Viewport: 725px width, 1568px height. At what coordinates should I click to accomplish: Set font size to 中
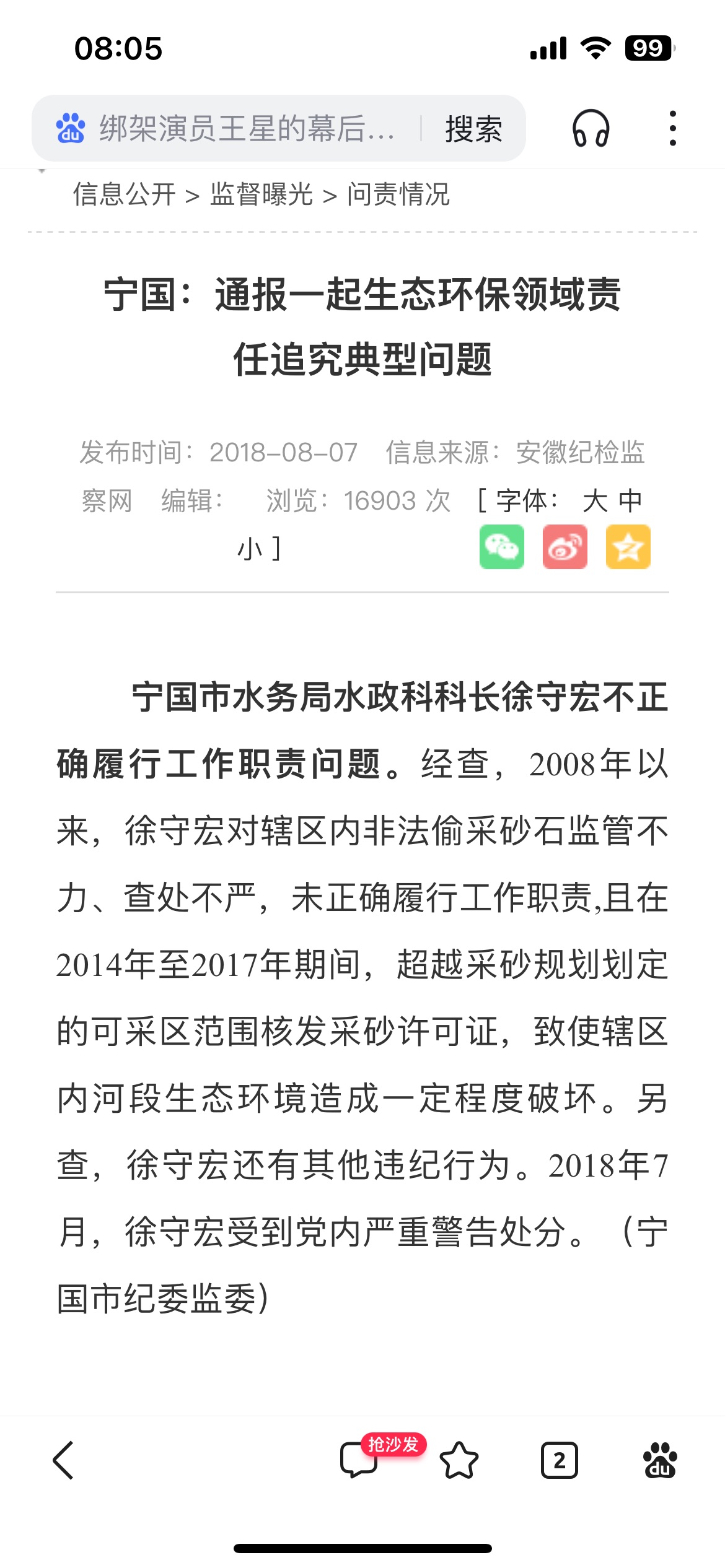(x=631, y=501)
